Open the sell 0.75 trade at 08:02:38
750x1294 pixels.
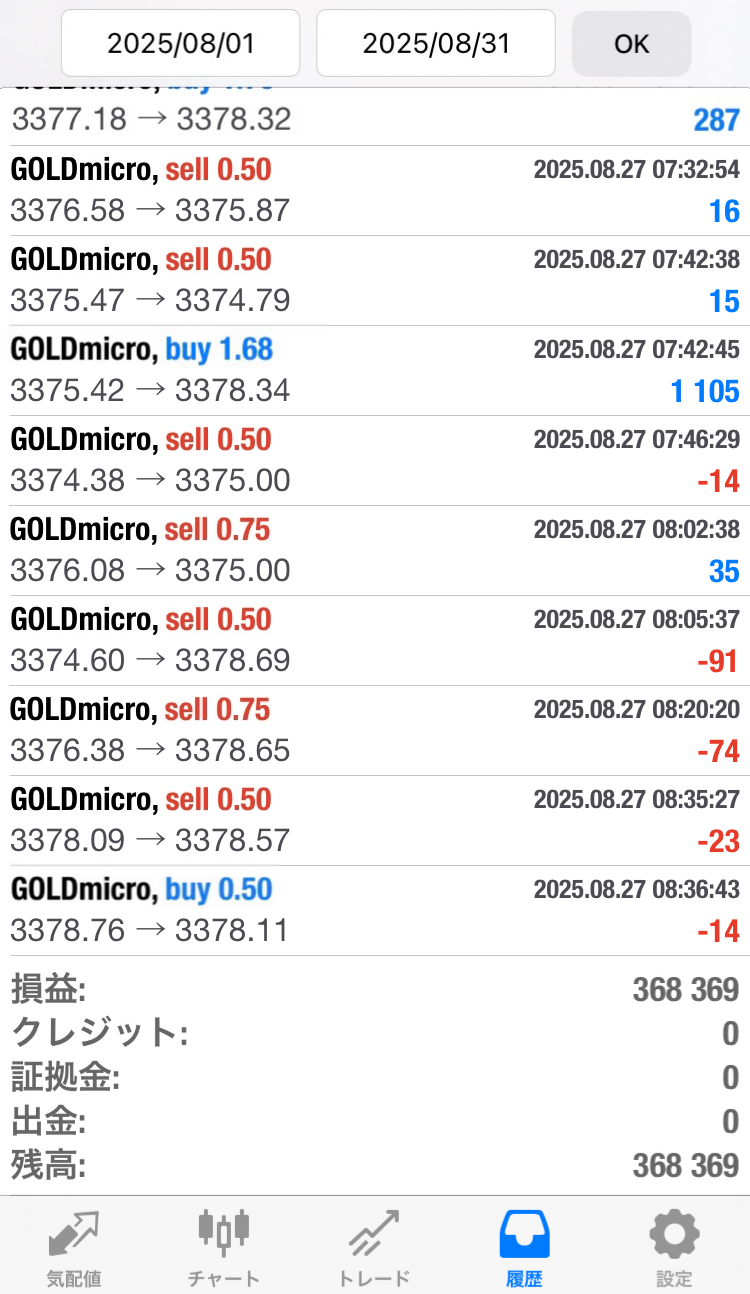(375, 551)
